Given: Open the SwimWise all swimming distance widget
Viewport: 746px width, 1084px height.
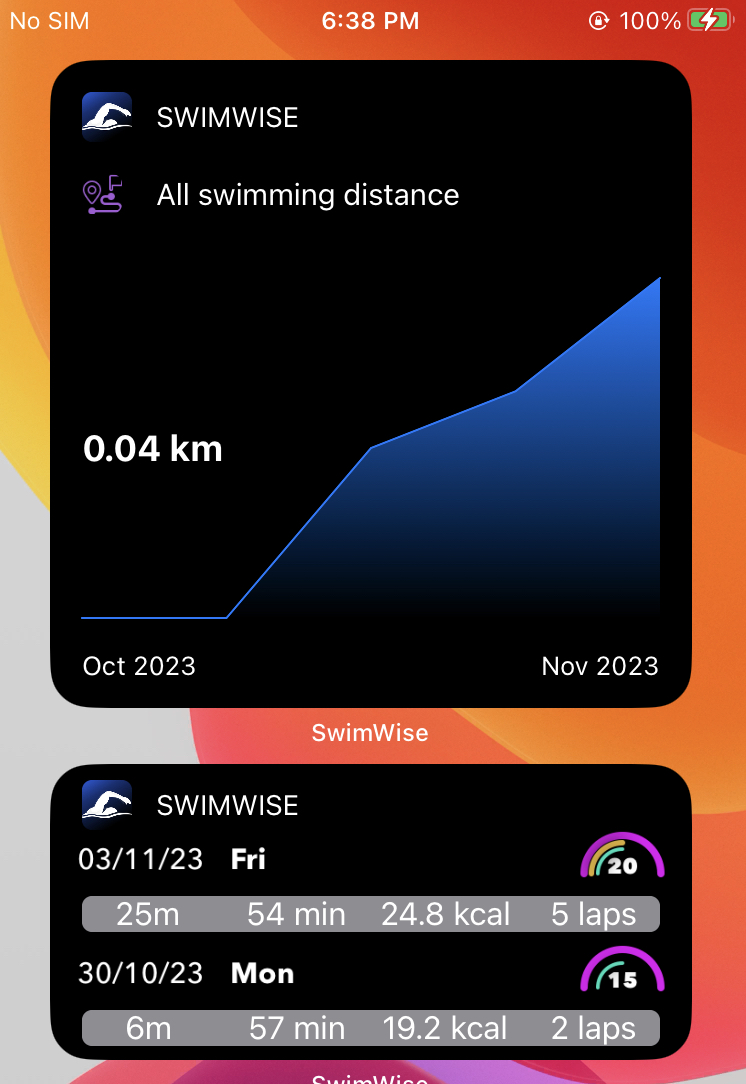Looking at the screenshot, I should coord(370,384).
